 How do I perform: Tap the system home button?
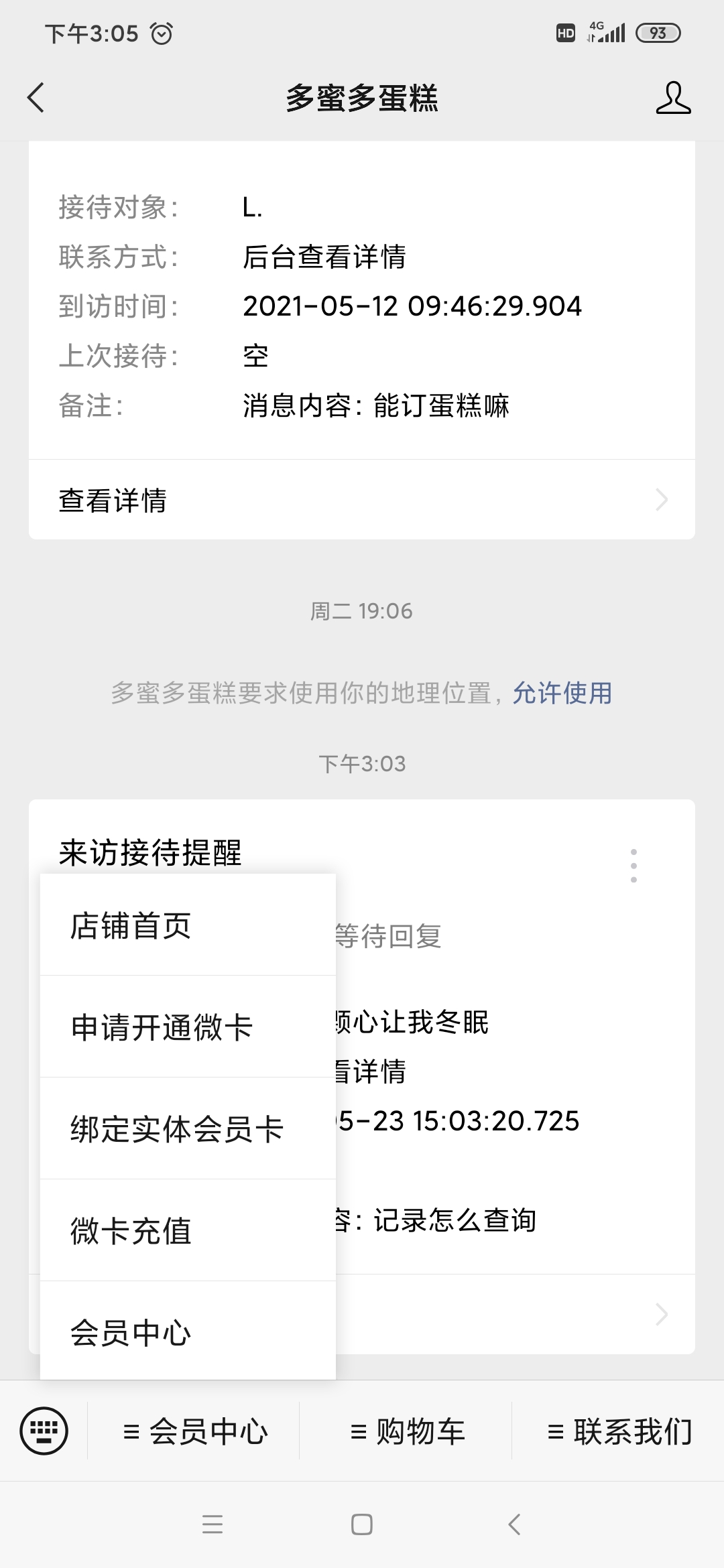(x=362, y=1524)
